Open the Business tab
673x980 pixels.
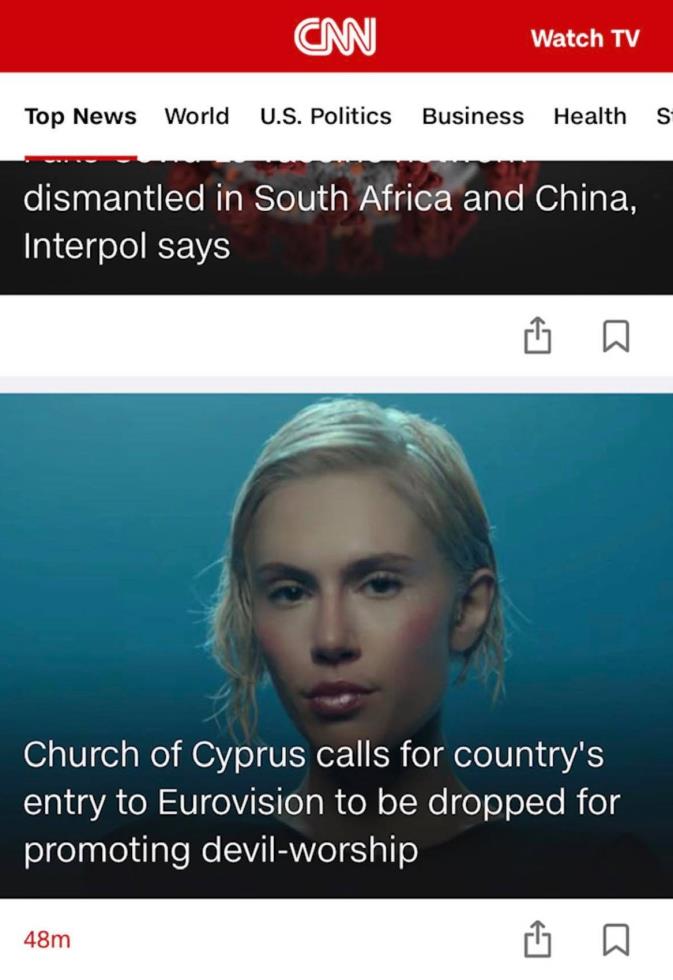point(472,116)
